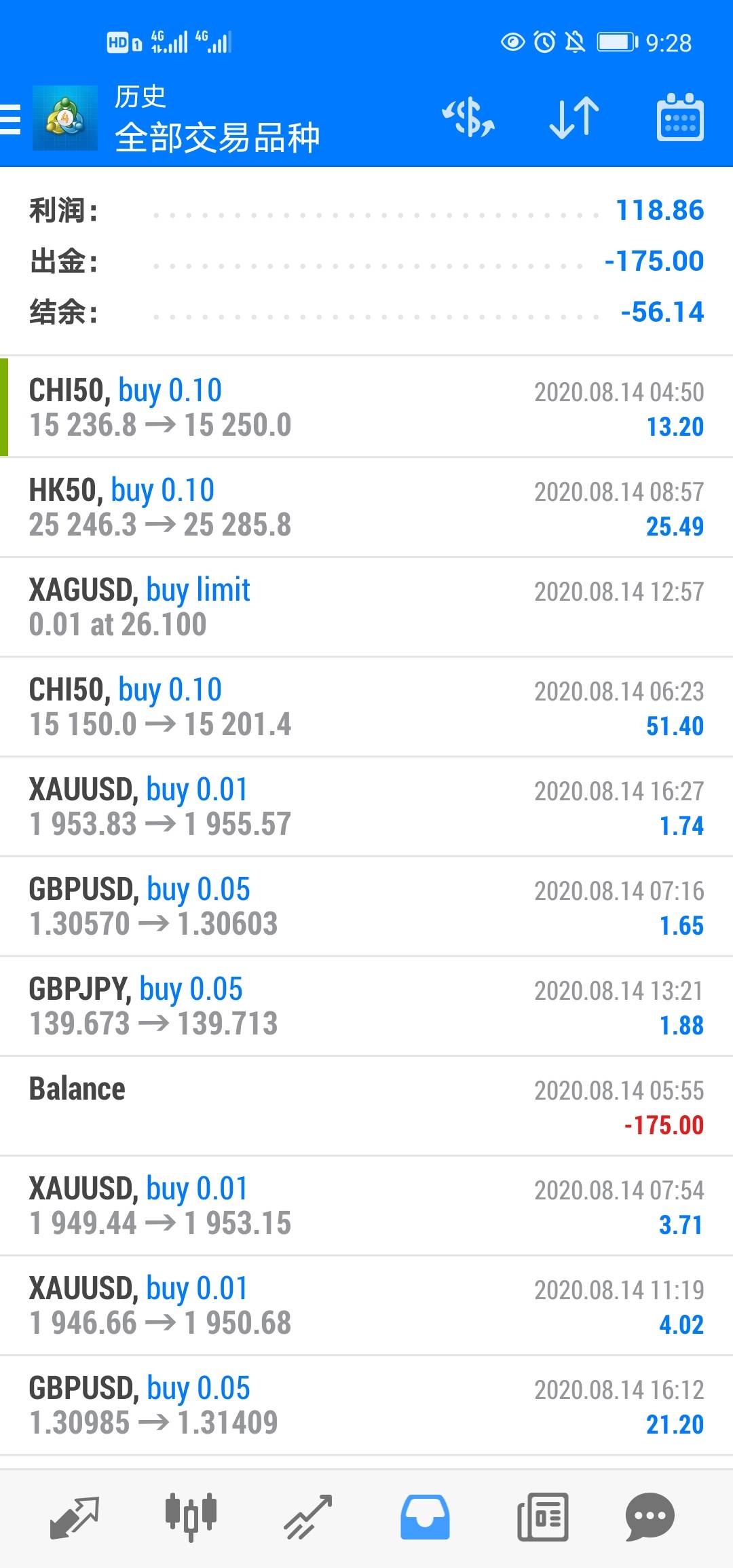Open the sort order arrows
This screenshot has width=733, height=1568.
pos(574,118)
